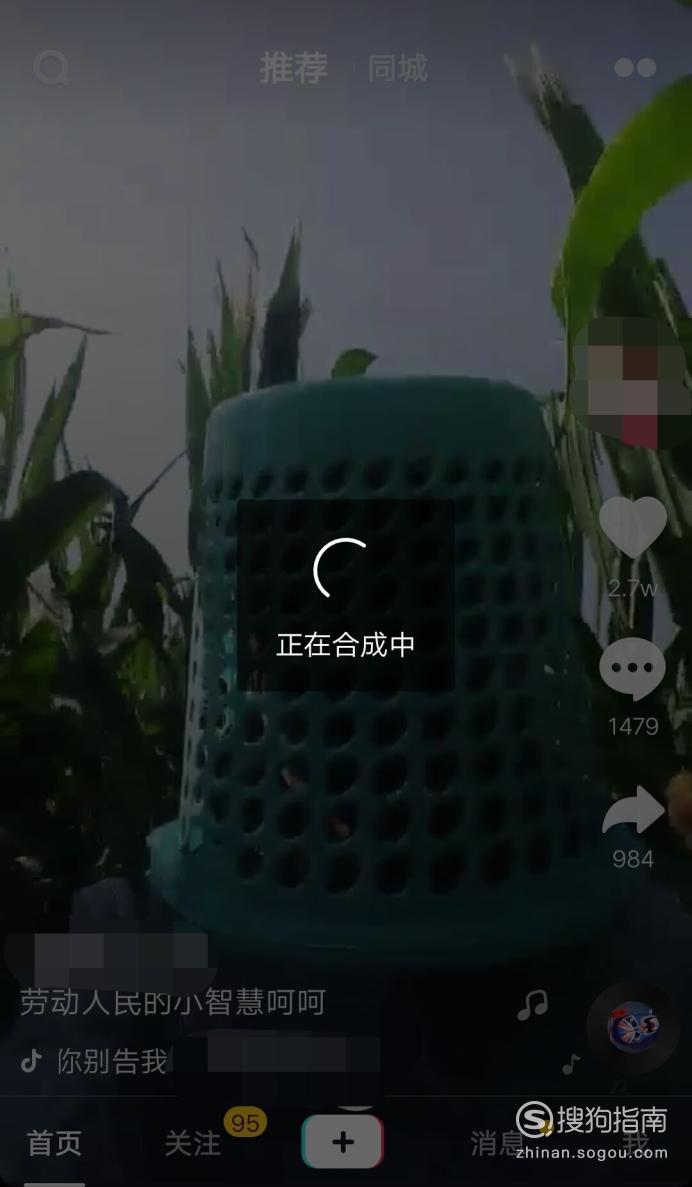Open the two-dot icon at top right
The image size is (692, 1187).
635,68
